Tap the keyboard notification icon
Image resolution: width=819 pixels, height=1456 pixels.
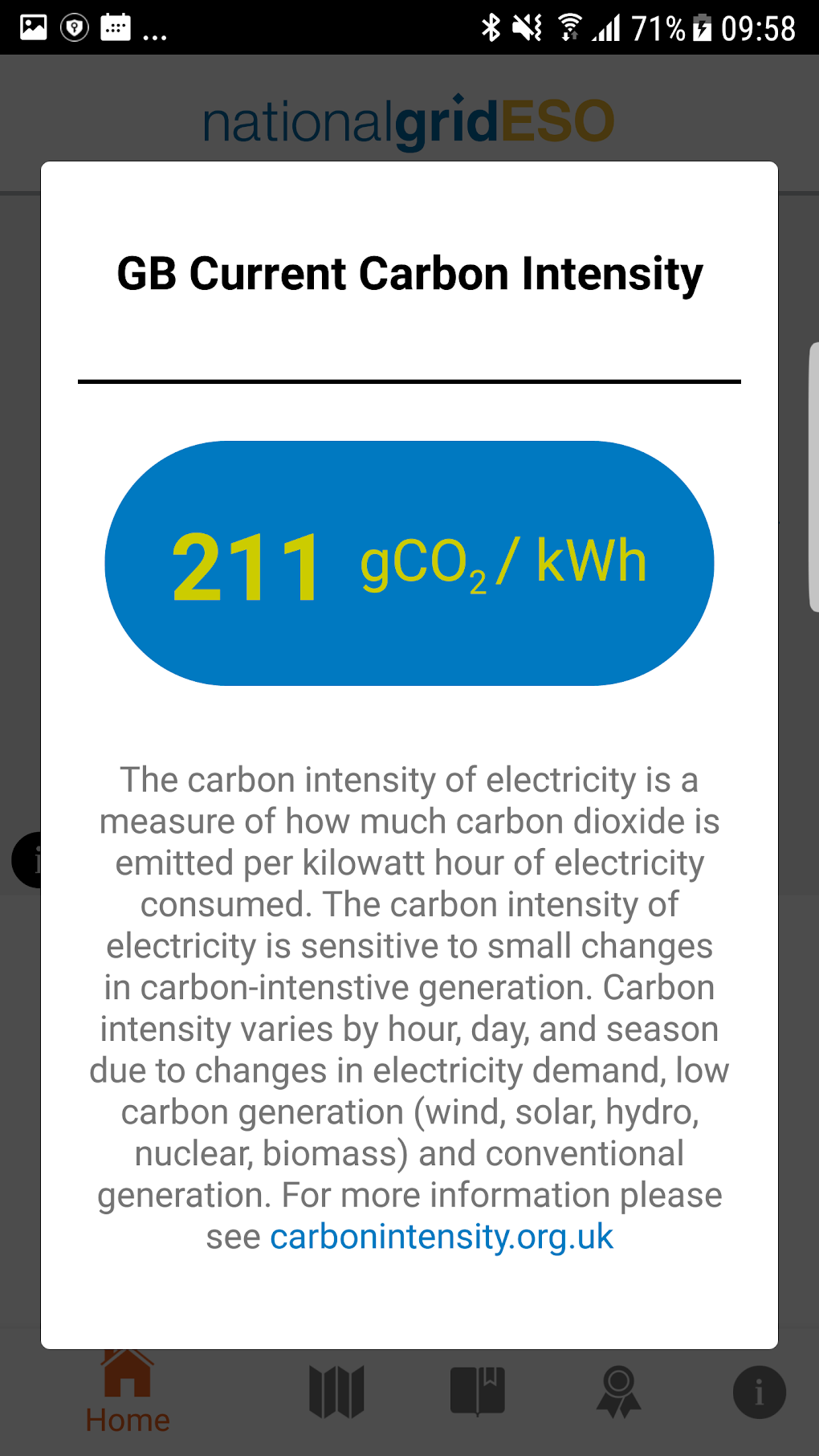pyautogui.click(x=114, y=27)
